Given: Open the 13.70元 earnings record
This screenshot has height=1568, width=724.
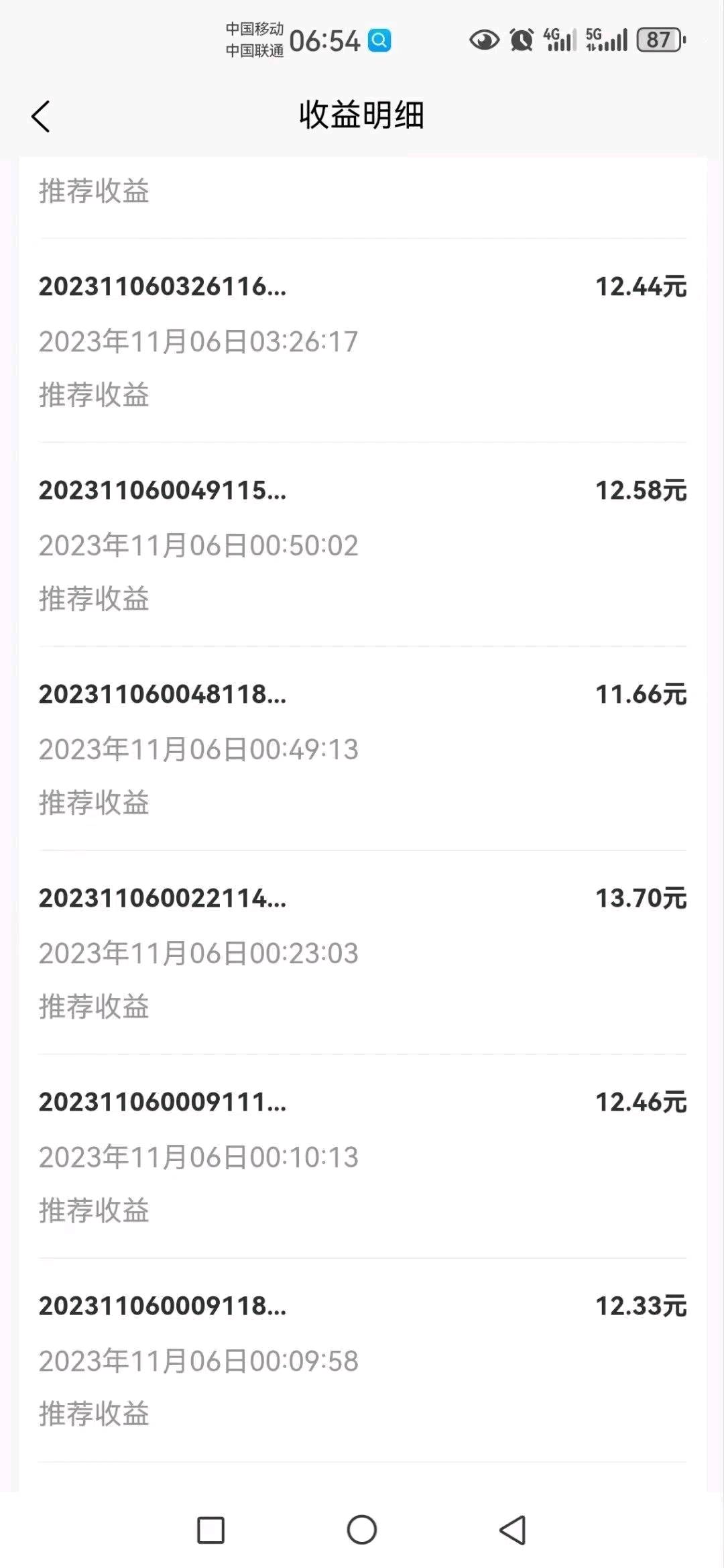Looking at the screenshot, I should click(x=363, y=952).
